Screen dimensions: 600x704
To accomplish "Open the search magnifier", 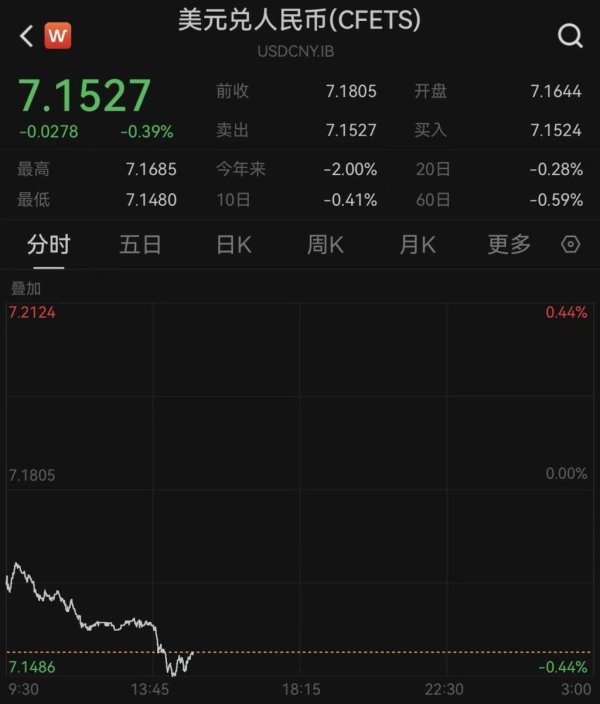I will click(569, 37).
